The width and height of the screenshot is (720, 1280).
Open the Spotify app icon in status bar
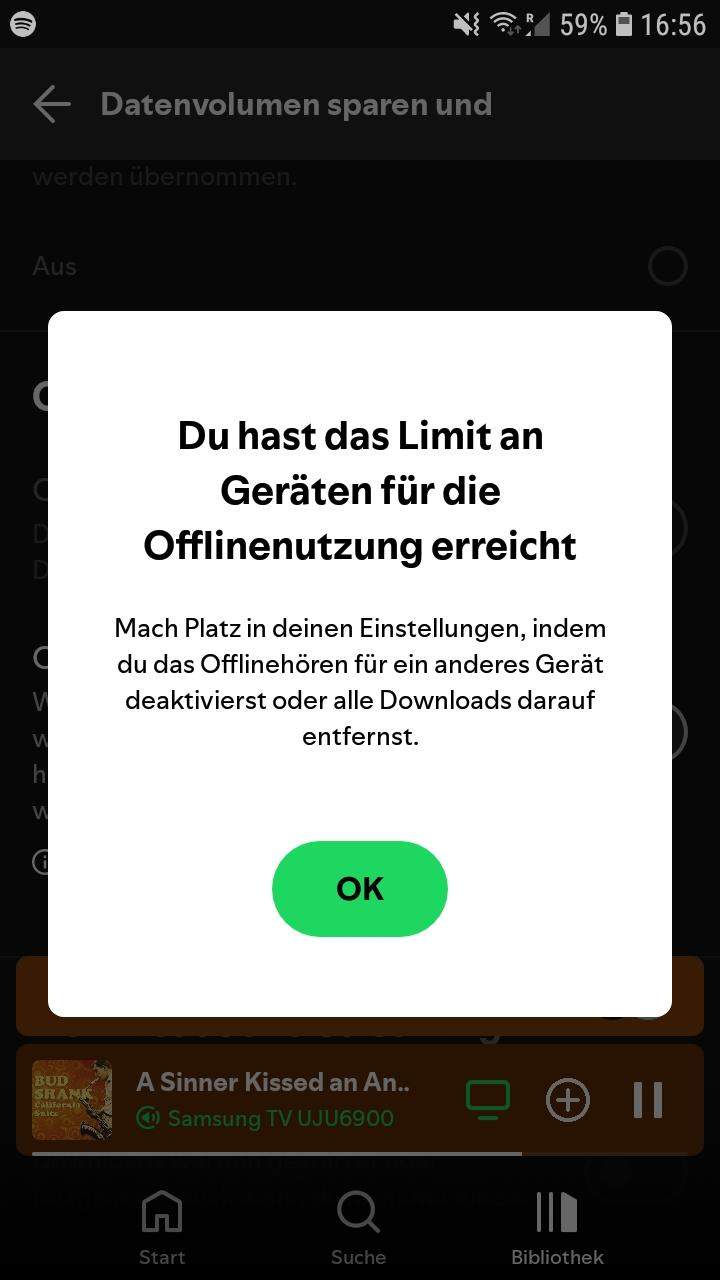click(x=21, y=23)
